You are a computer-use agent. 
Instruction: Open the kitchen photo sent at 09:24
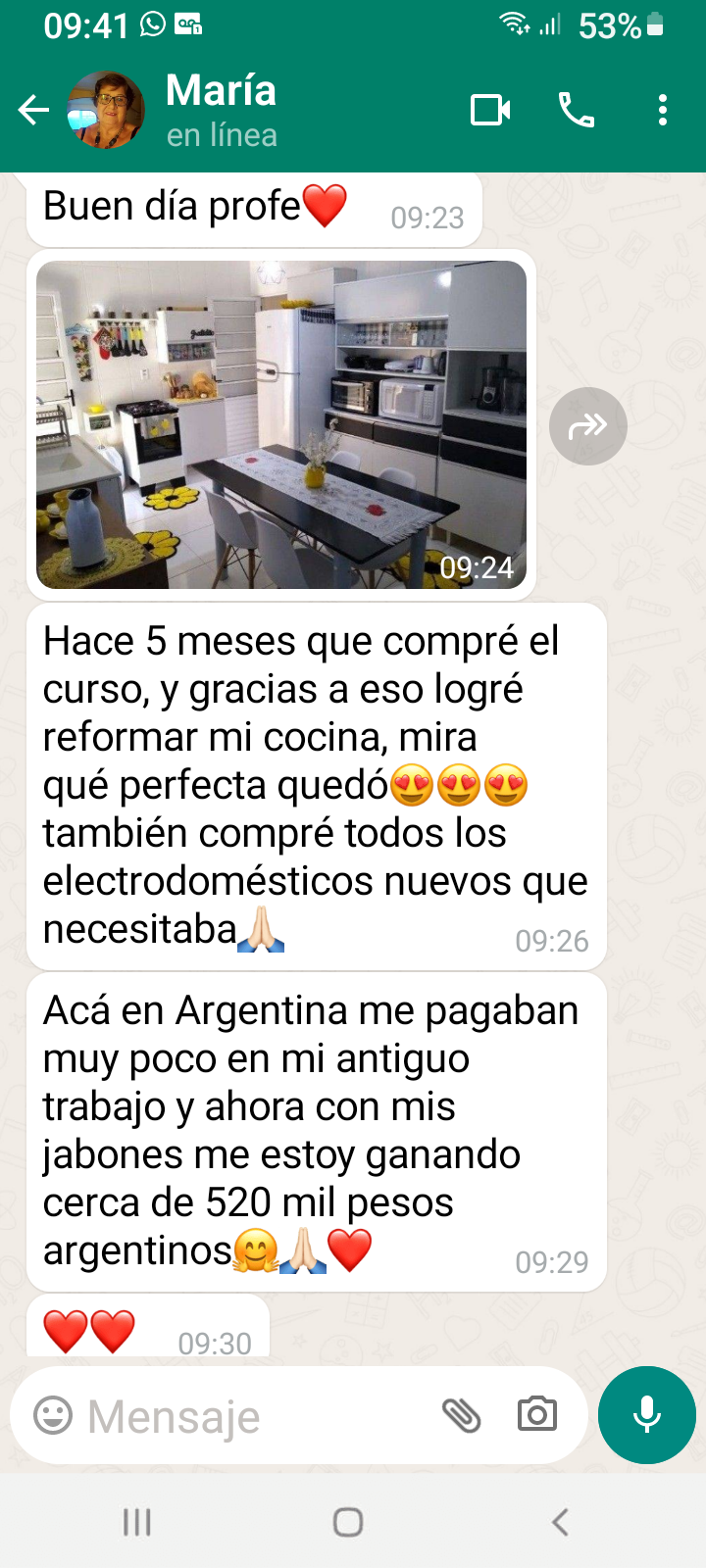coord(281,424)
